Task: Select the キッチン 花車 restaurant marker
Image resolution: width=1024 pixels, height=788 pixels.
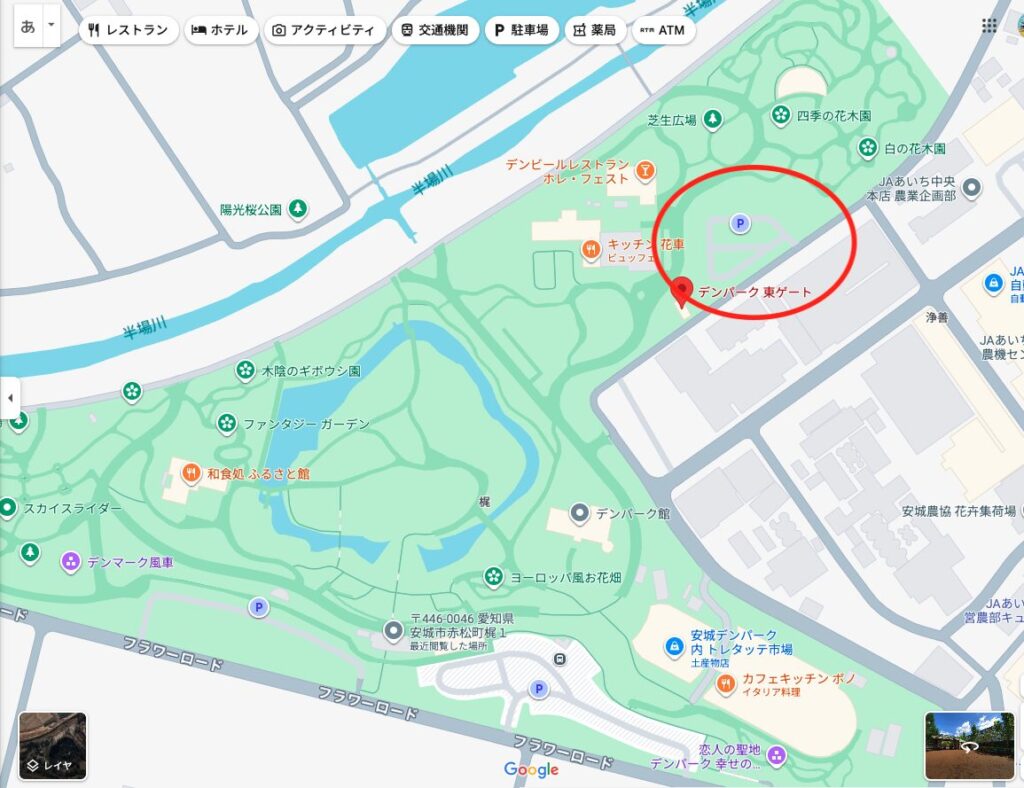Action: click(x=591, y=246)
